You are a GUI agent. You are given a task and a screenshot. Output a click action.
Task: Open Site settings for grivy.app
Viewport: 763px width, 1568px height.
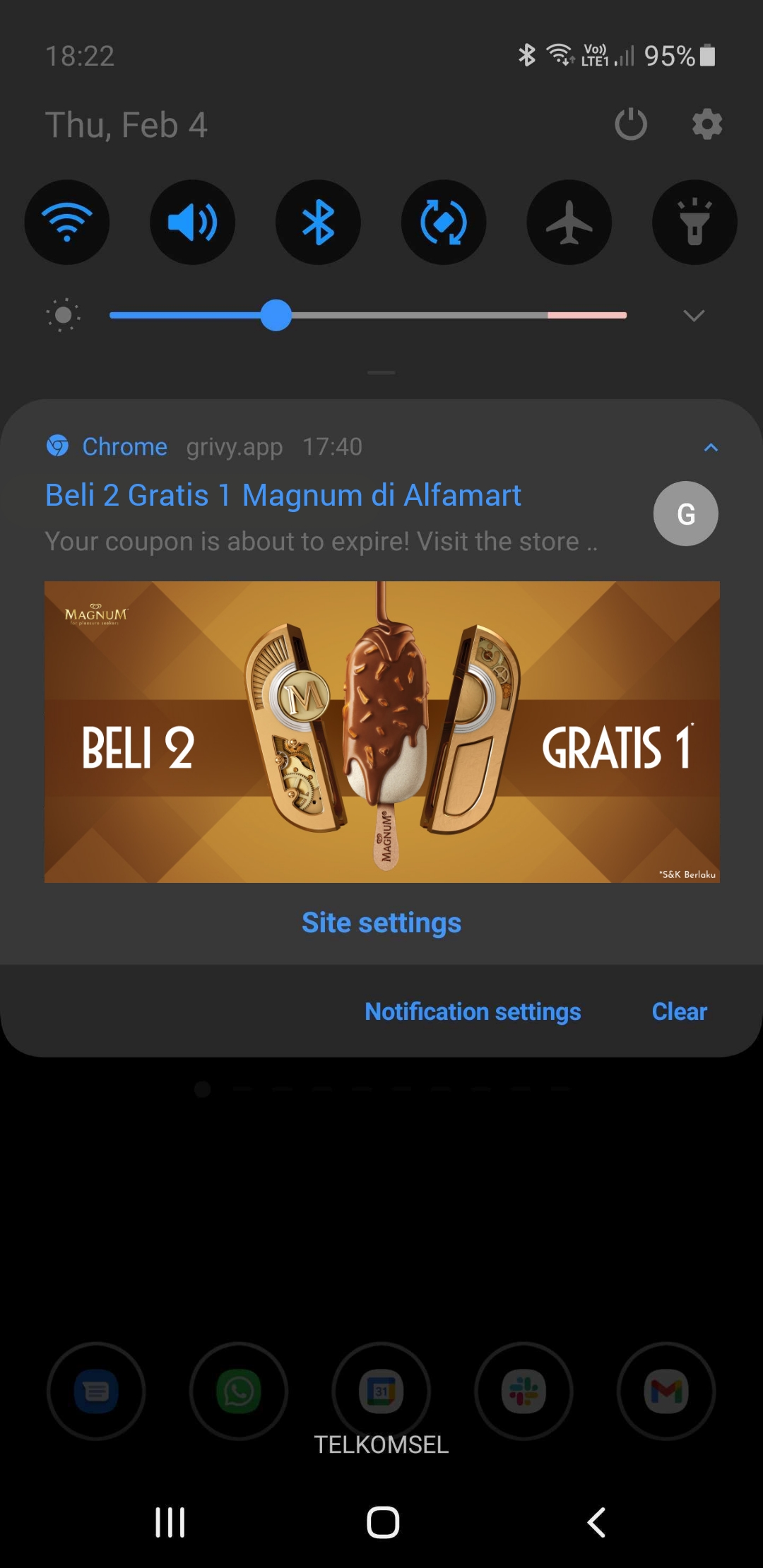click(381, 922)
